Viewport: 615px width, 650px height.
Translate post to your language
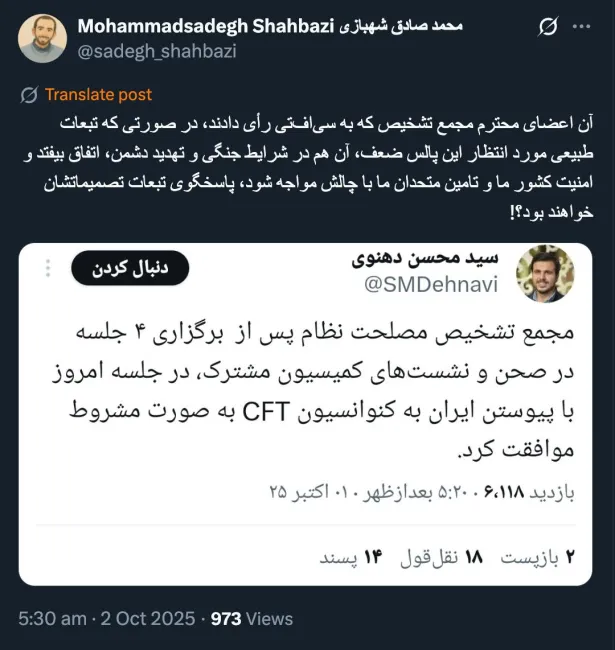(98, 94)
